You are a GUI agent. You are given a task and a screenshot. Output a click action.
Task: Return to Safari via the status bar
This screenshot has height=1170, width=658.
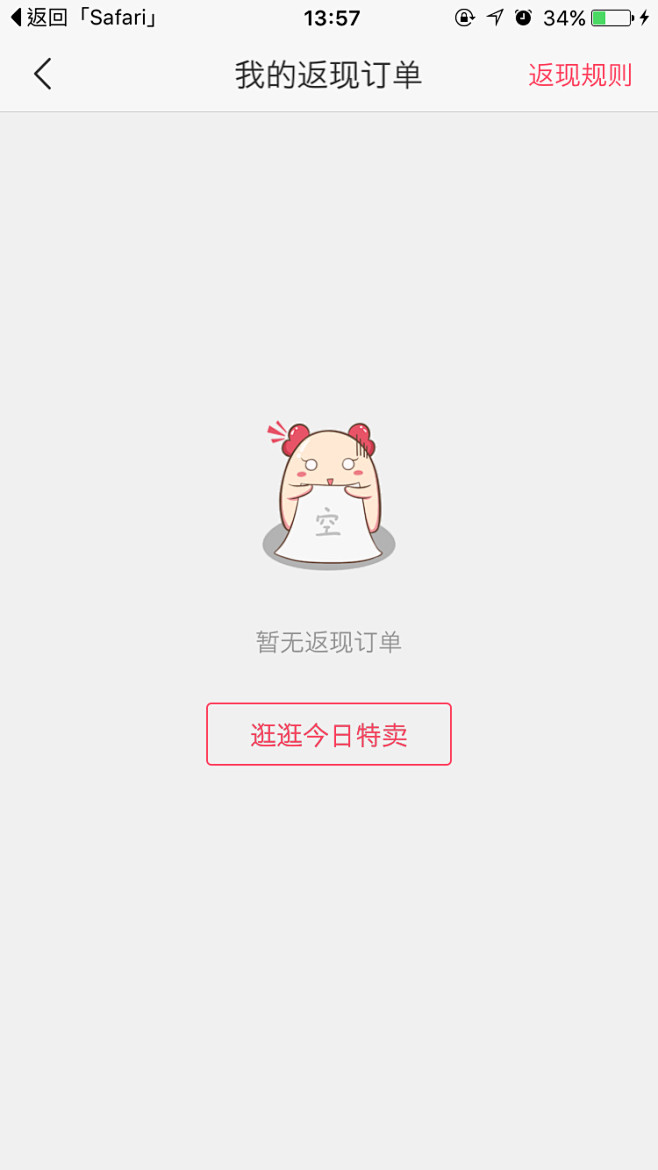coord(85,17)
